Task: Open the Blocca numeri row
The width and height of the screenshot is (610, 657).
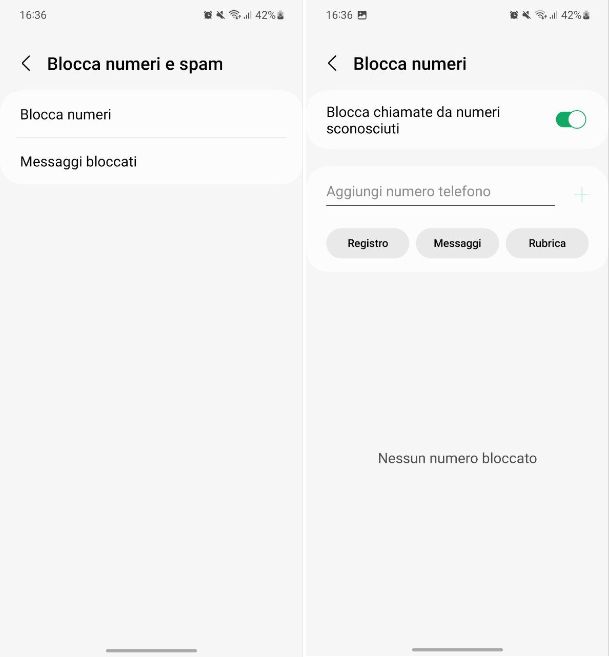Action: click(150, 115)
